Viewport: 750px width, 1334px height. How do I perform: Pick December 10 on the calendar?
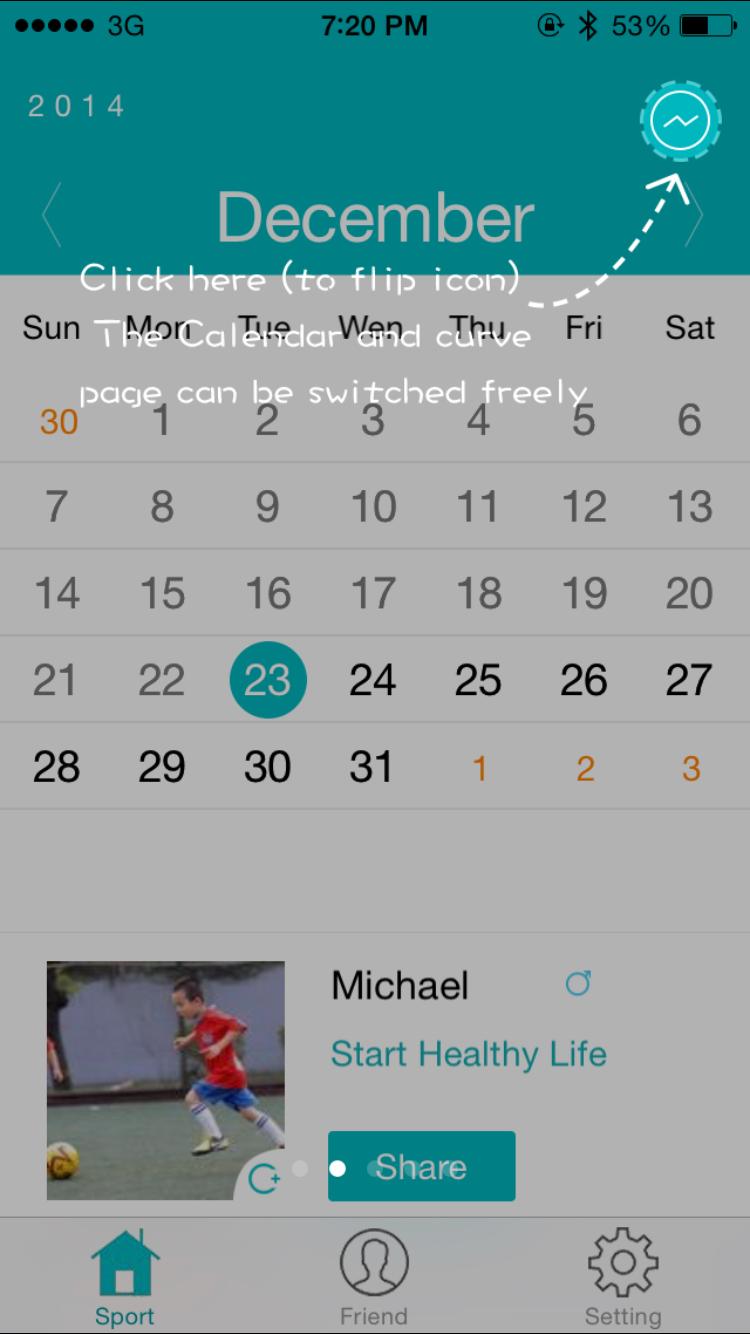click(x=372, y=507)
